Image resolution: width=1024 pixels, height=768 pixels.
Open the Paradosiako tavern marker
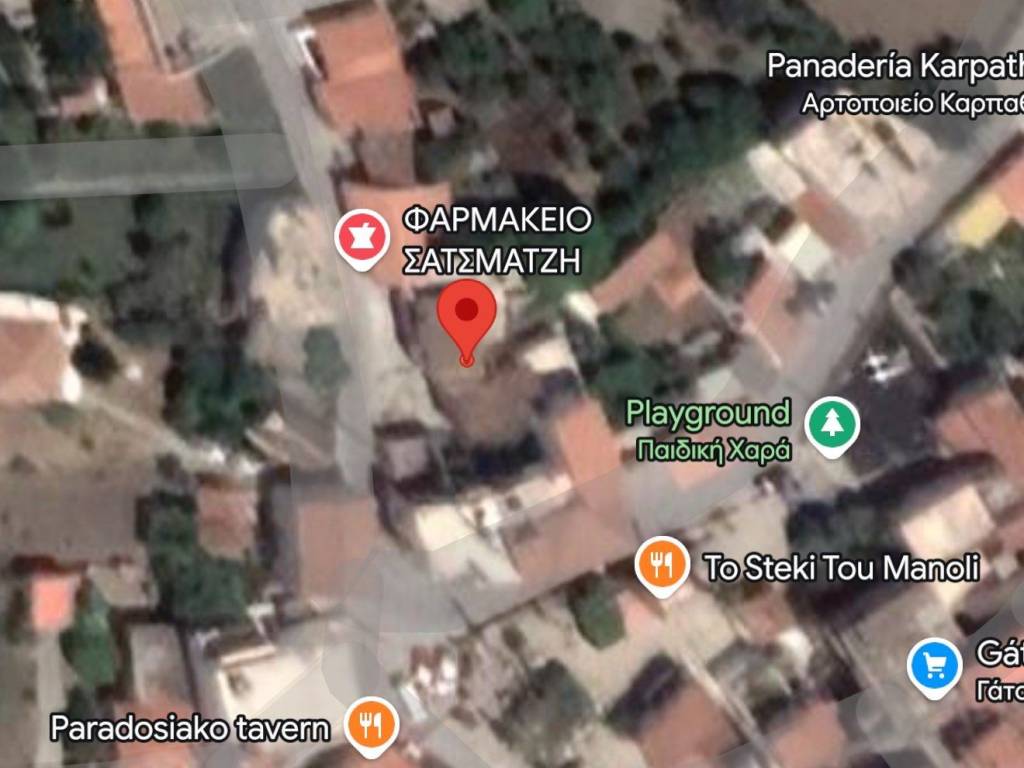371,724
